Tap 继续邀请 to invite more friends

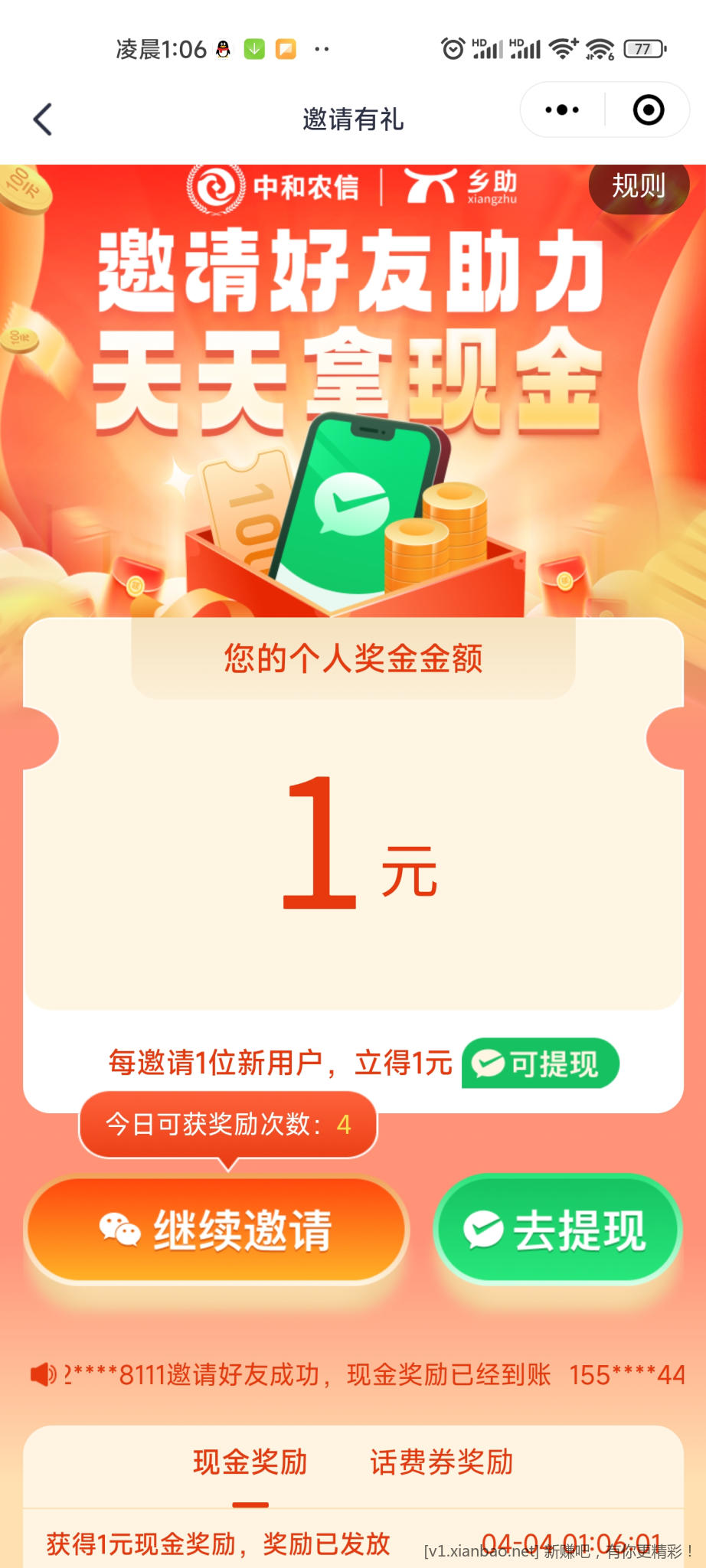[x=217, y=1230]
